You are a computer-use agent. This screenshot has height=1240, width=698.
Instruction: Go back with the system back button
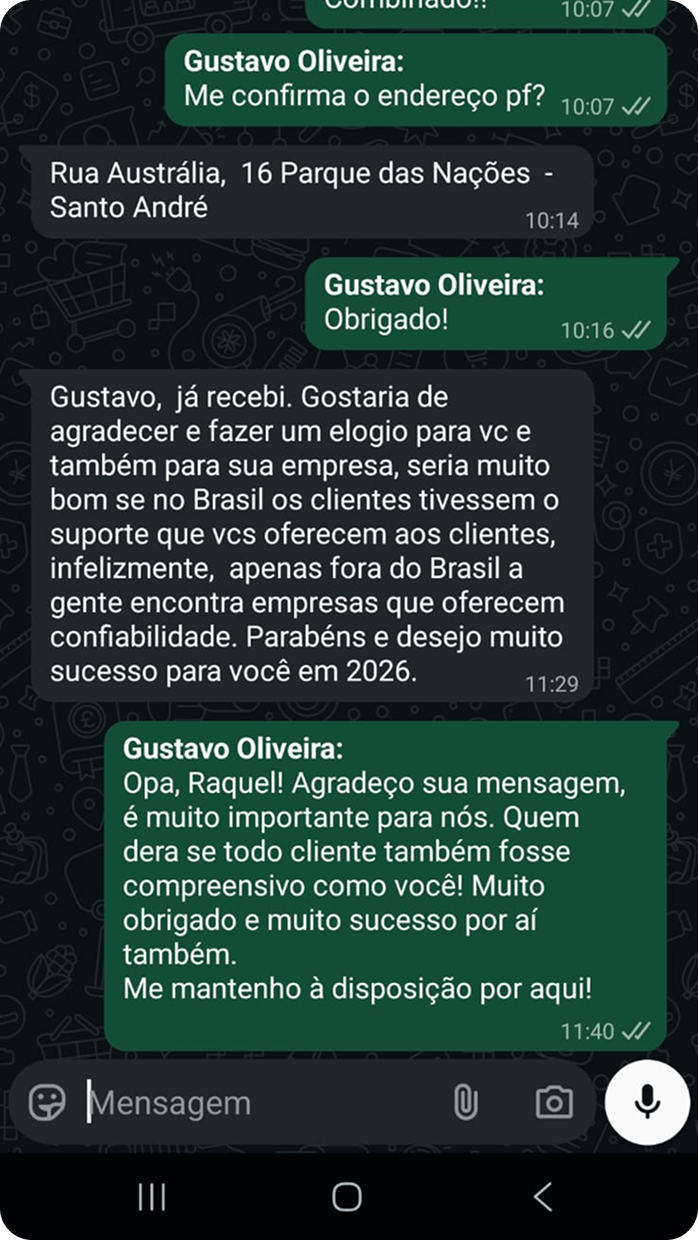tap(543, 1196)
